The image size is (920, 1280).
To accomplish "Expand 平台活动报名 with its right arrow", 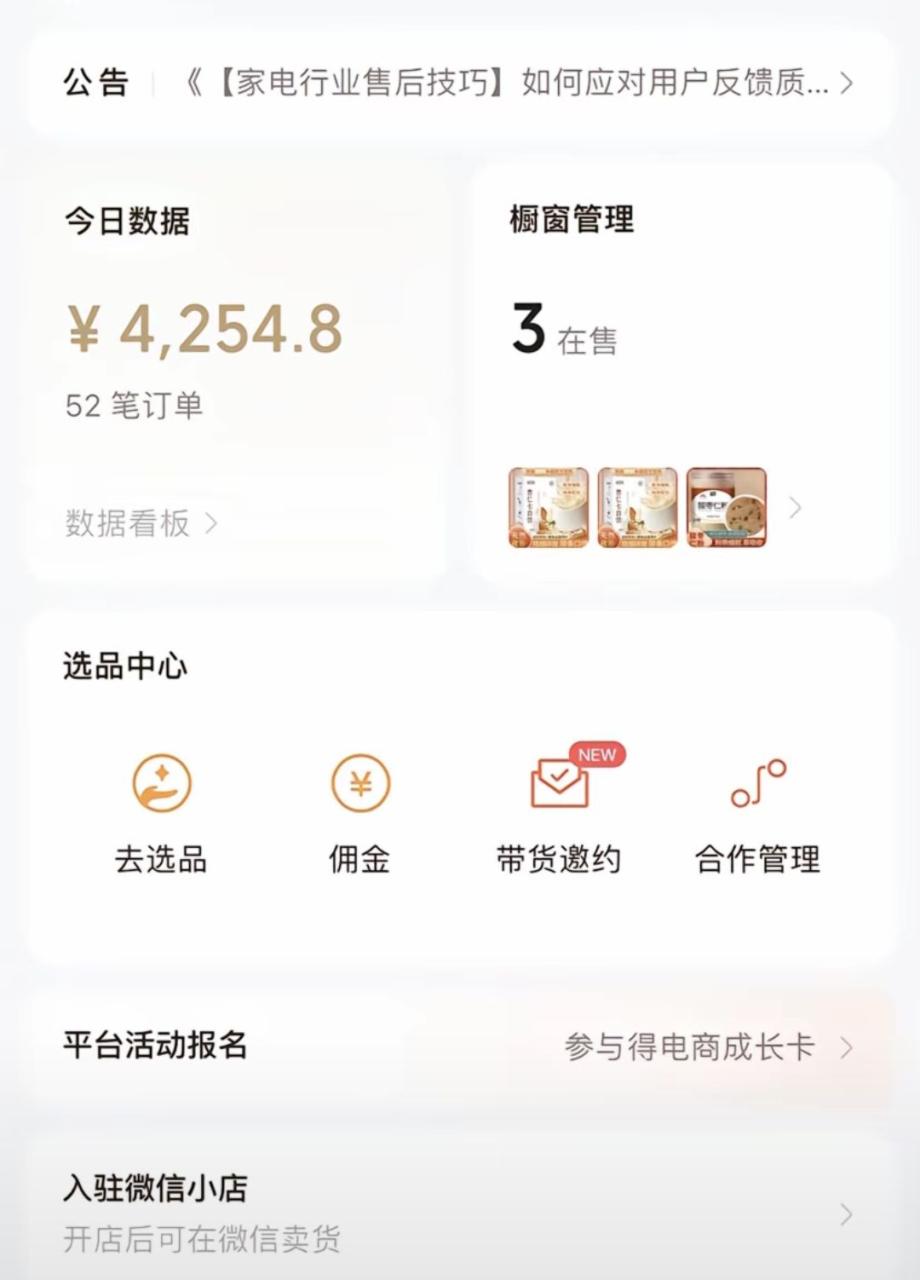I will tap(848, 1046).
